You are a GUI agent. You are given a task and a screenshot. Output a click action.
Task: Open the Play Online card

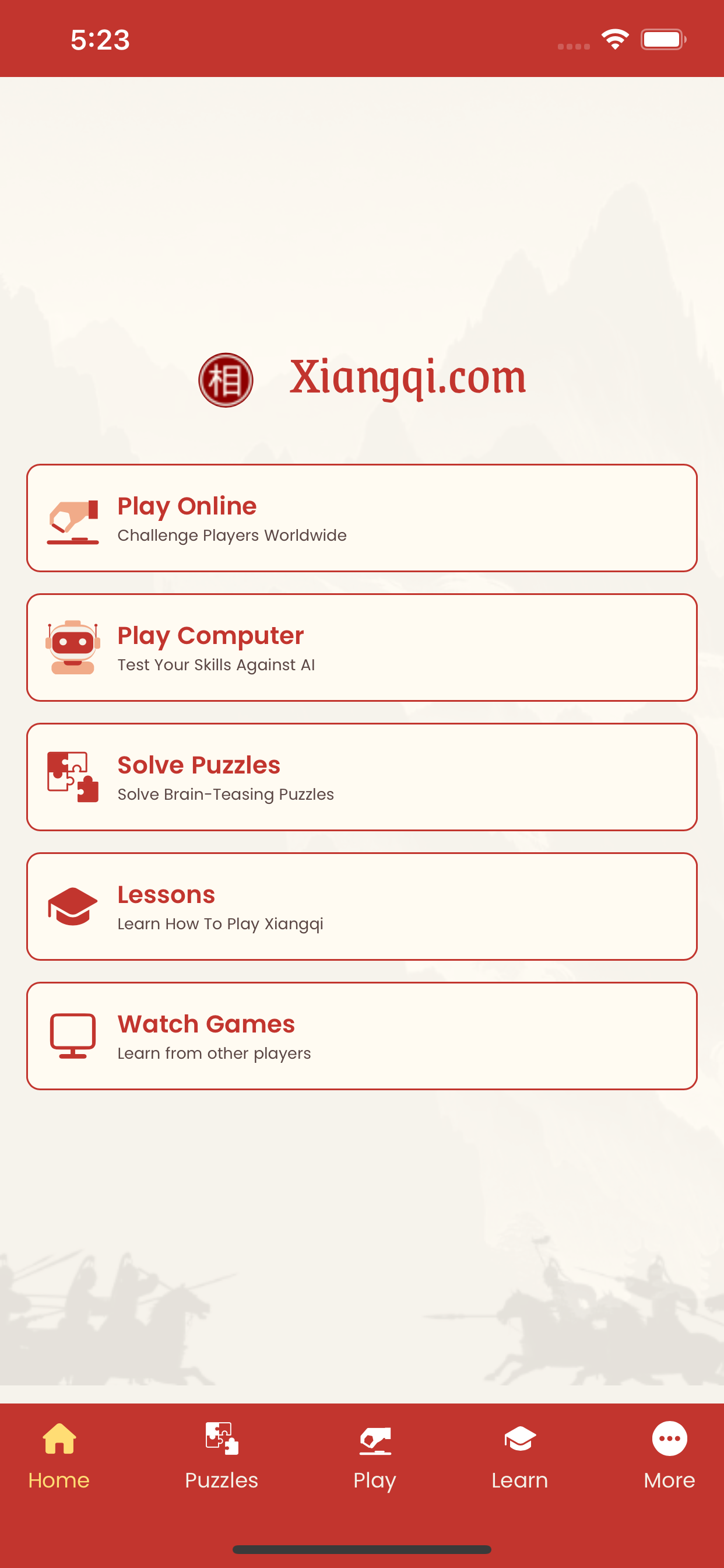point(362,517)
